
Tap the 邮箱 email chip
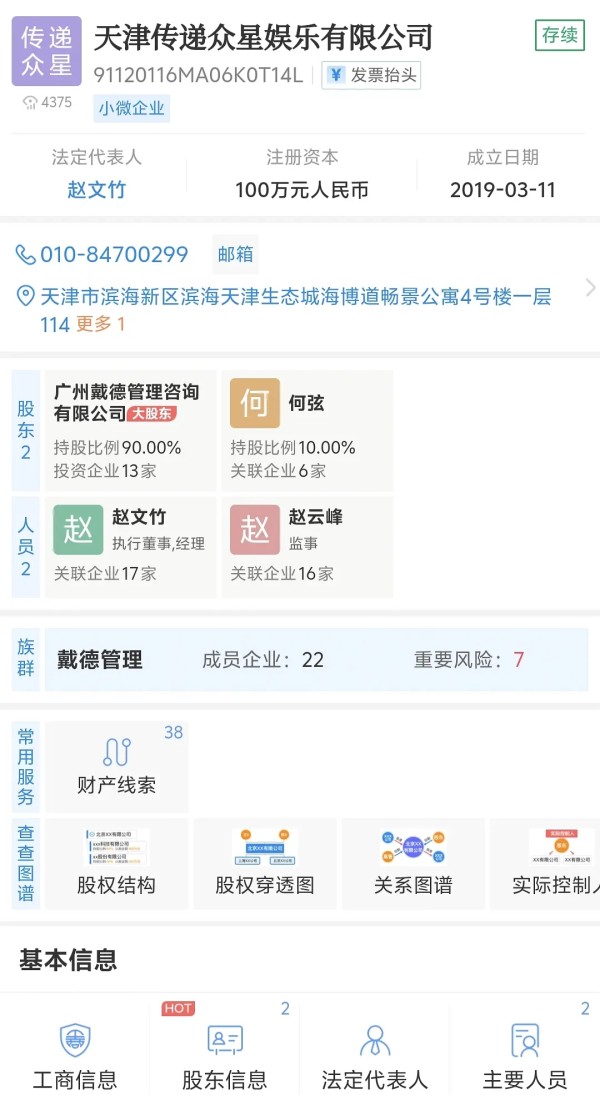pos(235,254)
